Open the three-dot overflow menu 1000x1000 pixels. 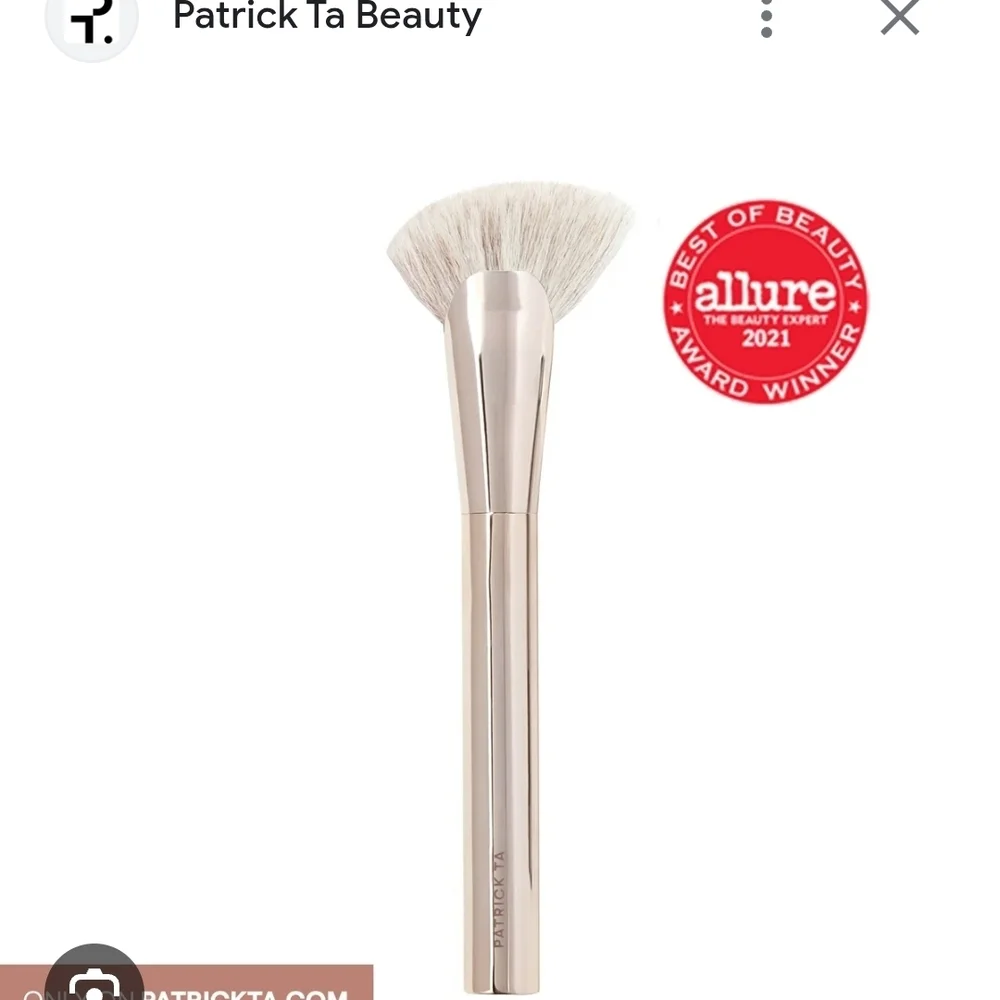pos(767,18)
